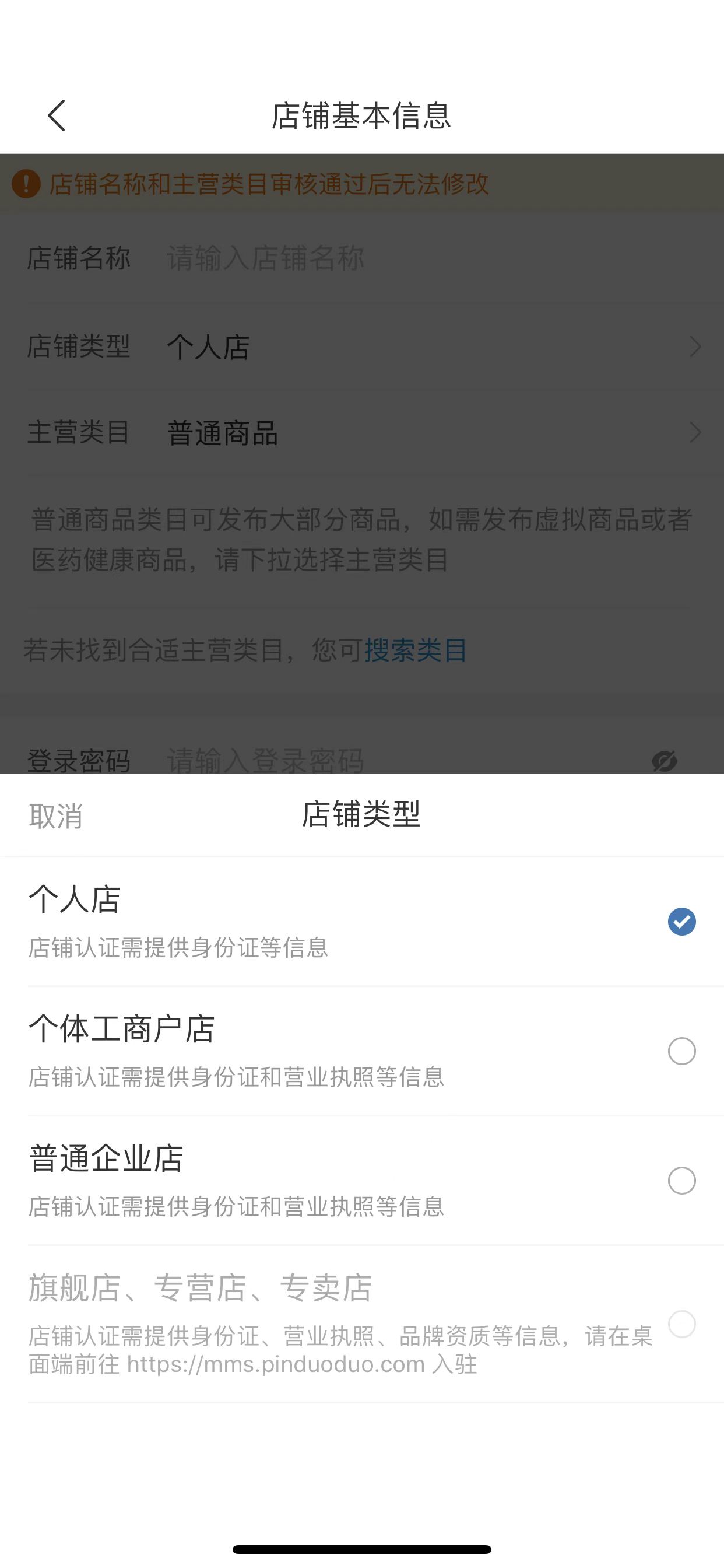The height and width of the screenshot is (1568, 724).
Task: Tap 取消 to dismiss the store type sheet
Action: coord(55,816)
